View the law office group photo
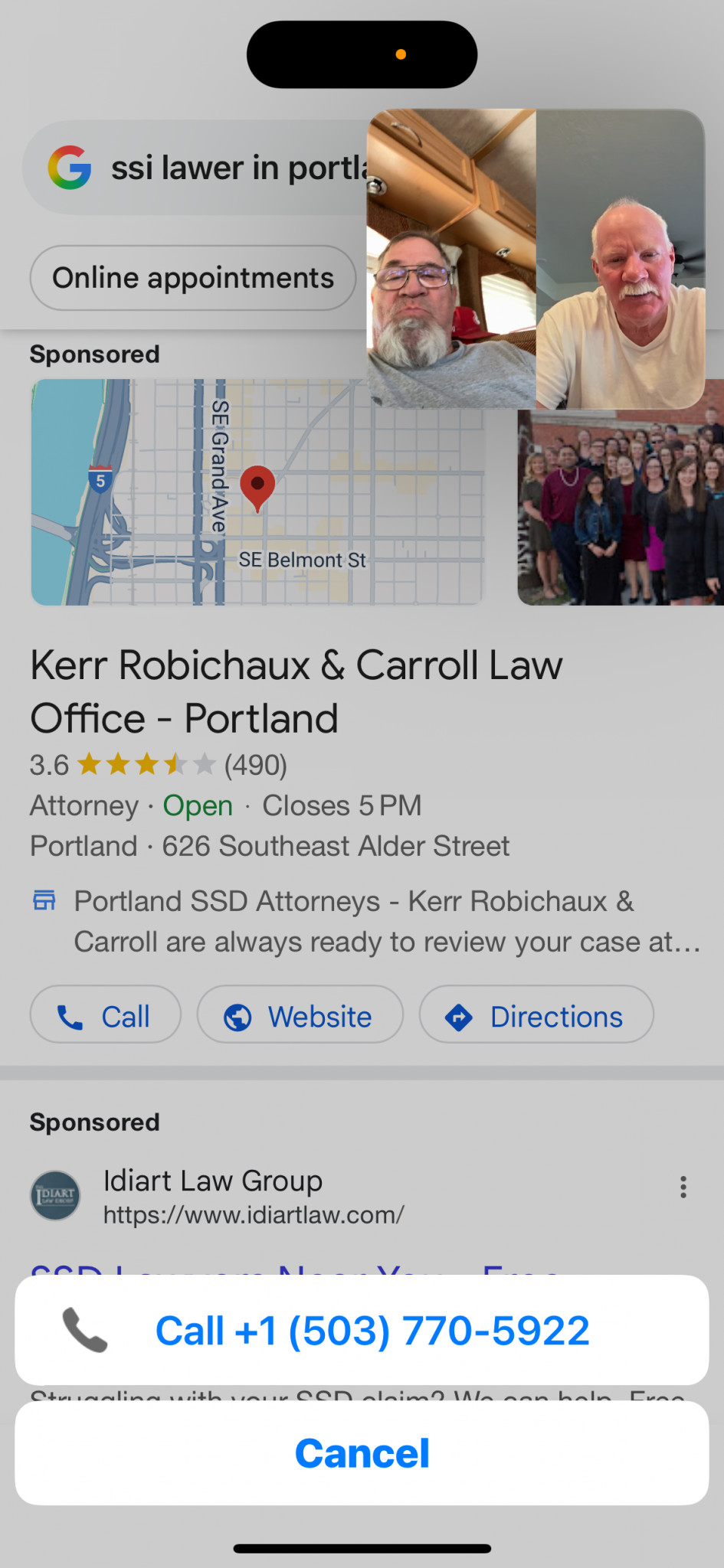Image resolution: width=724 pixels, height=1568 pixels. click(x=621, y=508)
